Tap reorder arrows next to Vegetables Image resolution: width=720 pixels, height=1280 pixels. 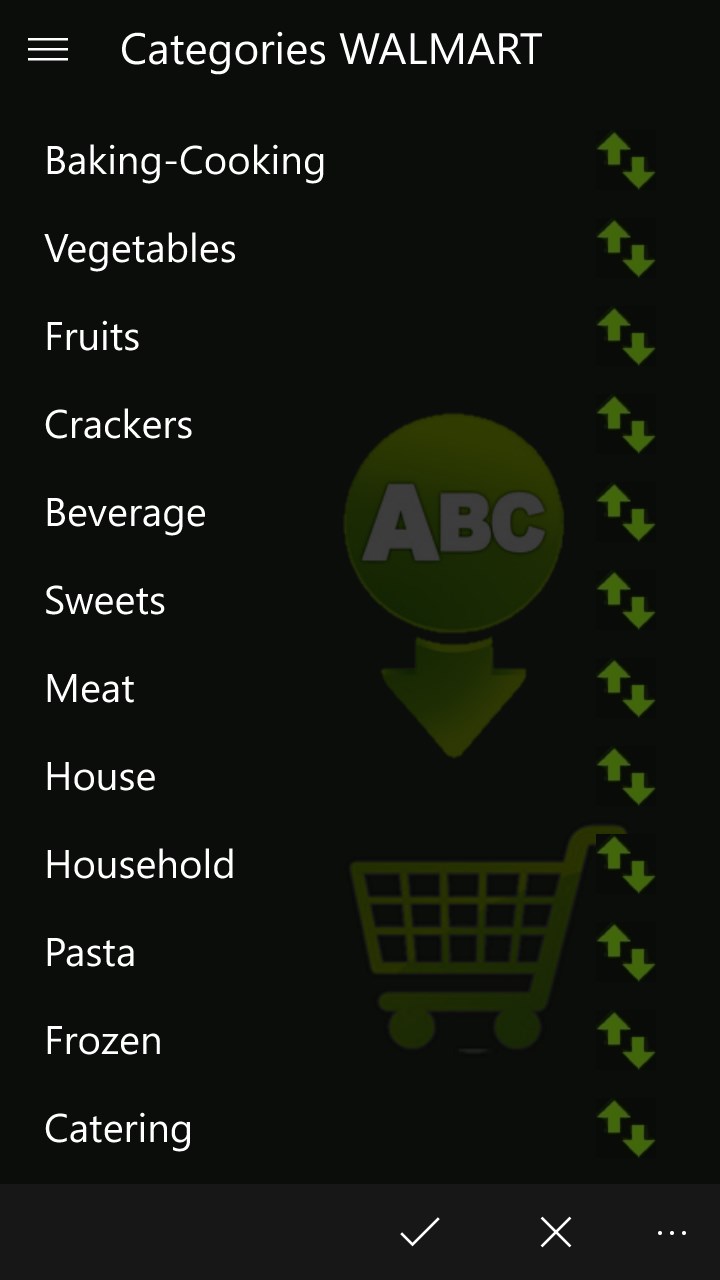tap(626, 249)
